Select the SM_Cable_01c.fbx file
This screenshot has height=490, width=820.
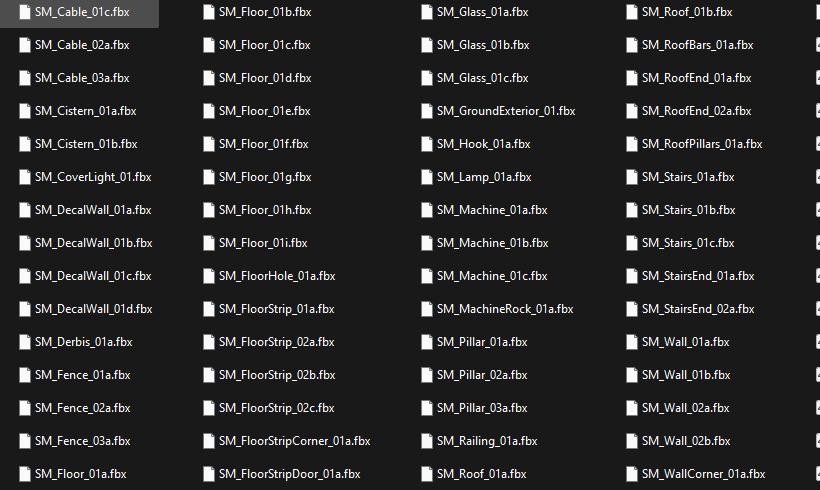tap(82, 12)
